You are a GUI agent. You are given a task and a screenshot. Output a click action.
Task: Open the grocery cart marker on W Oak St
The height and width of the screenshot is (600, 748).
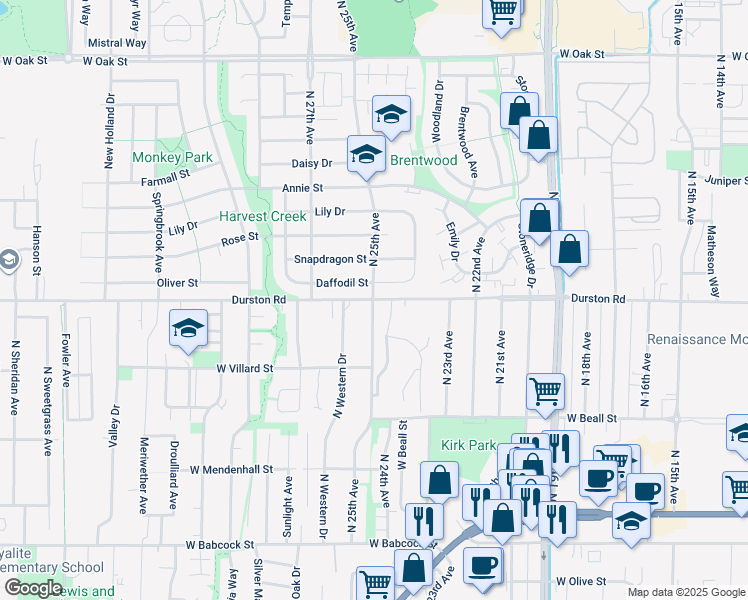[503, 13]
